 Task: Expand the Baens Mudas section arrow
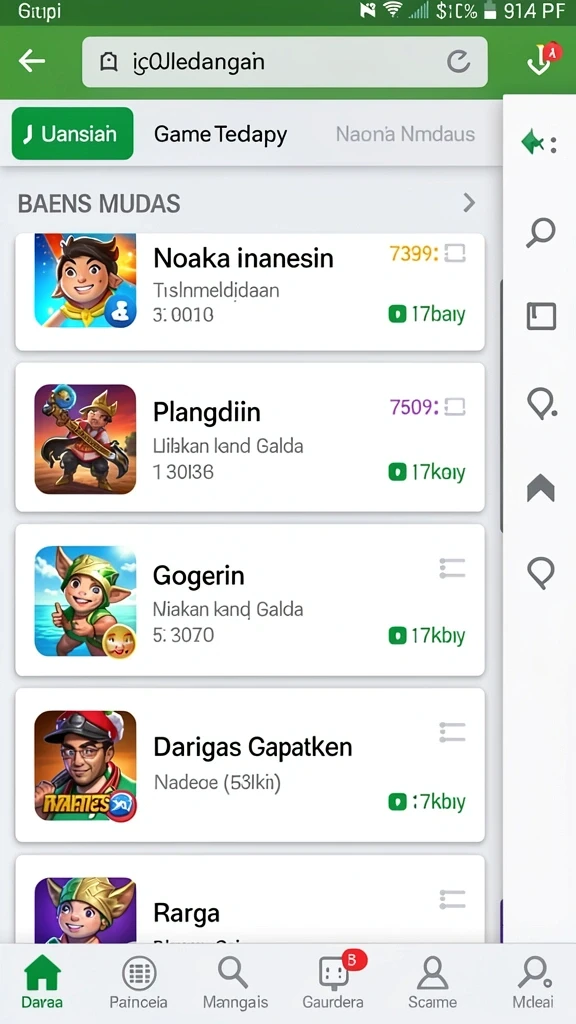click(x=469, y=203)
